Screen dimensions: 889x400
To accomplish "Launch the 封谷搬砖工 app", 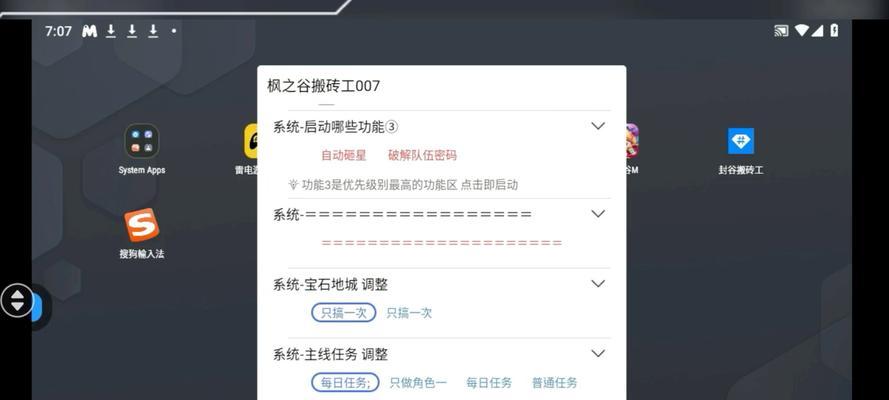I will 740,142.
